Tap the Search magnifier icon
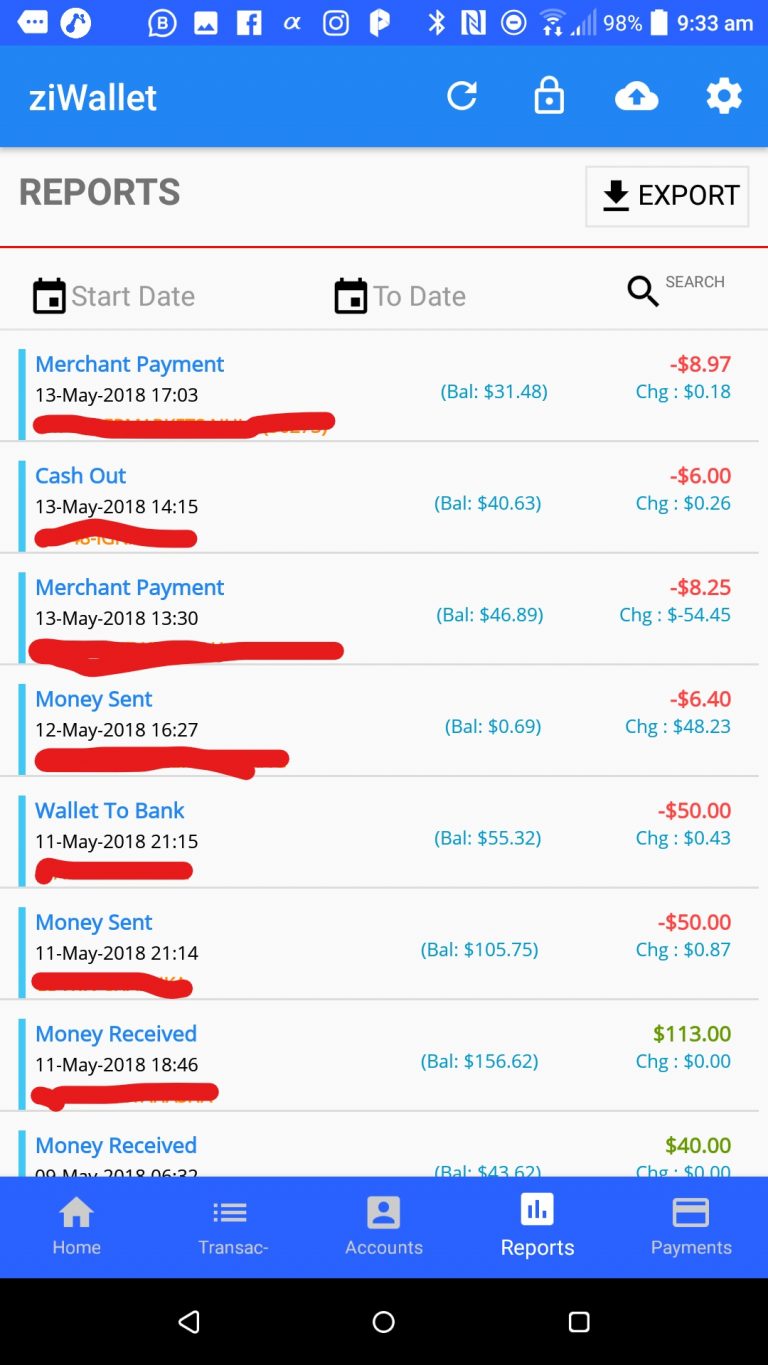Image resolution: width=768 pixels, height=1365 pixels. (x=642, y=292)
